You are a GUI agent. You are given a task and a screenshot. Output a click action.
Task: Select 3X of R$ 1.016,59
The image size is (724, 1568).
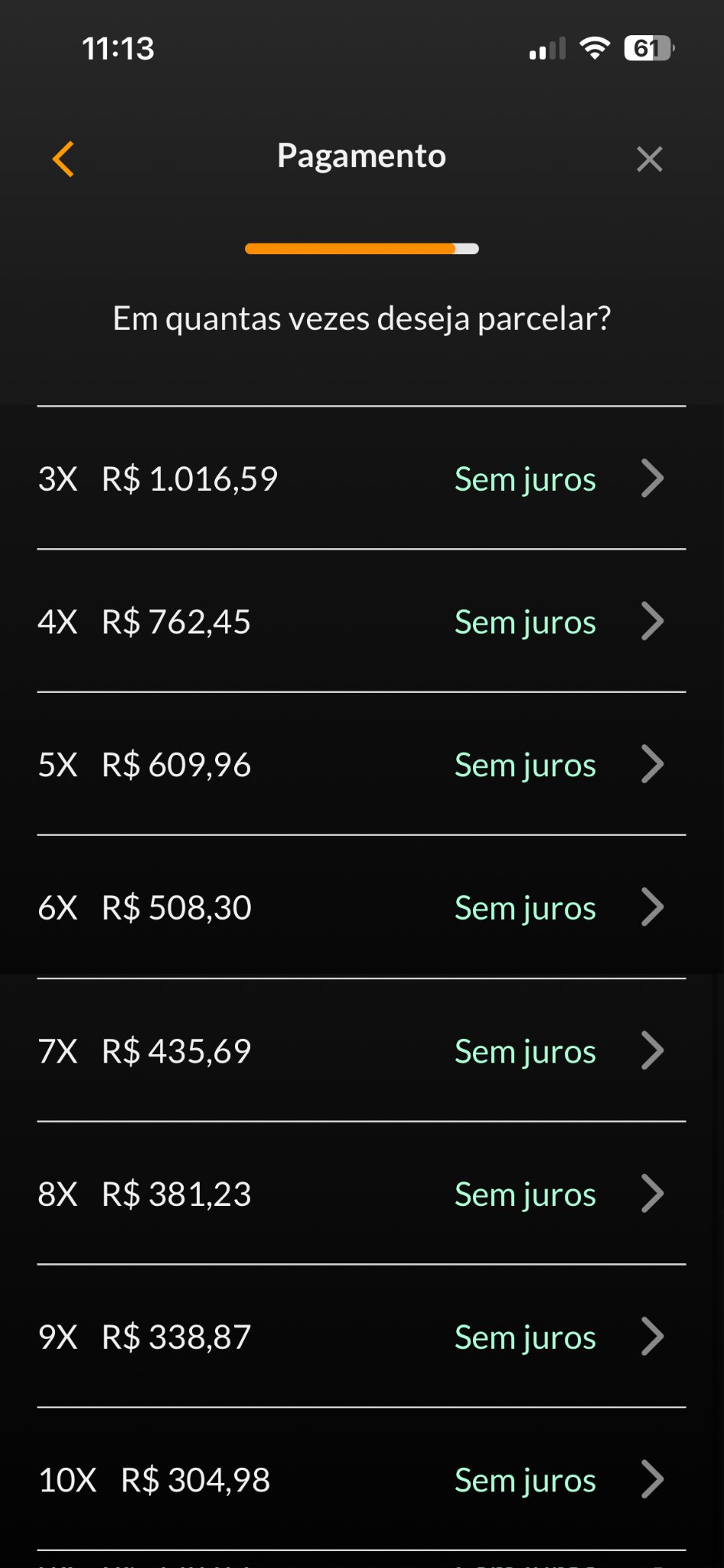tap(361, 478)
